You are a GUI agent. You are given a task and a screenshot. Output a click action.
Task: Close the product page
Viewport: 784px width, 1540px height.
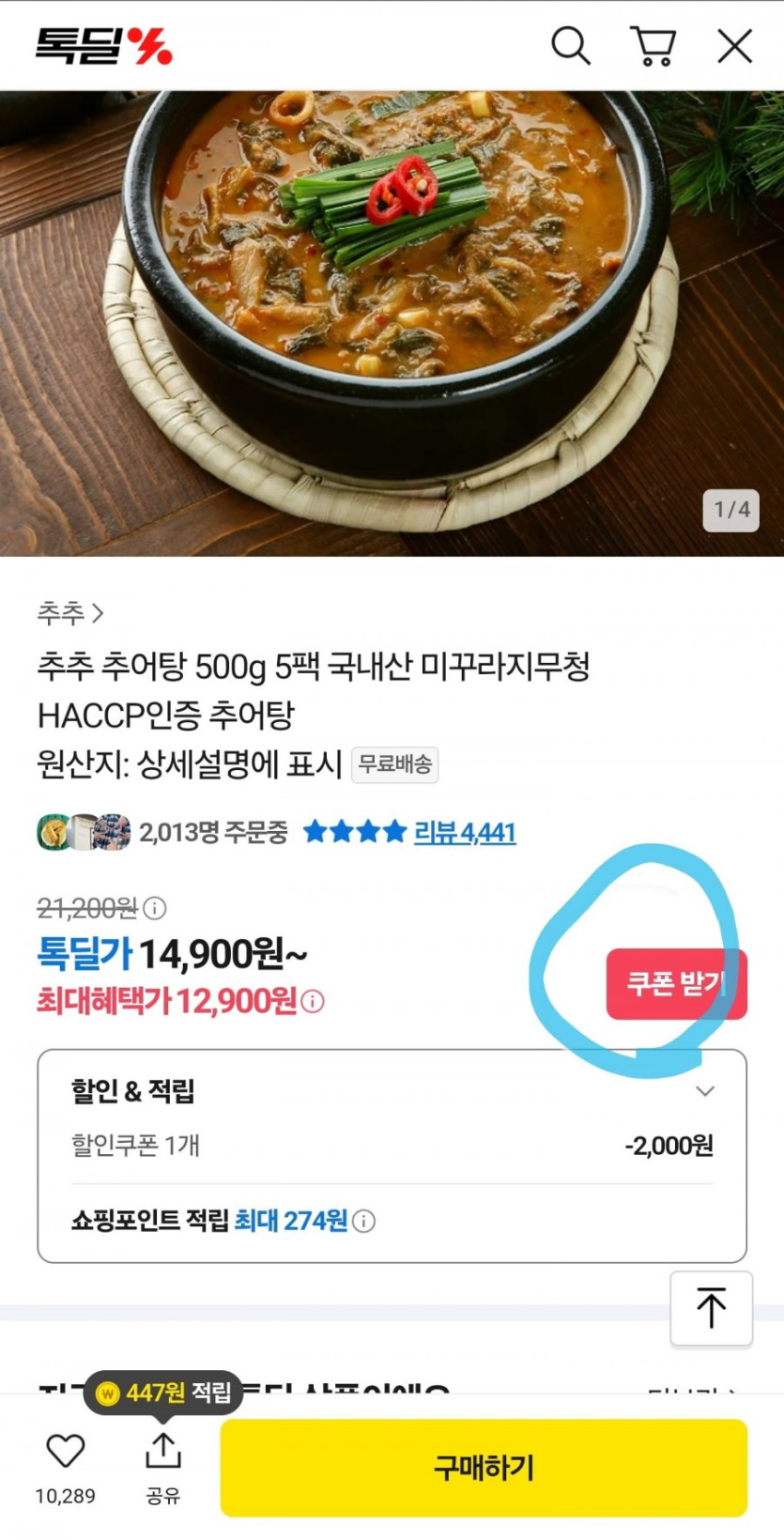(x=734, y=45)
